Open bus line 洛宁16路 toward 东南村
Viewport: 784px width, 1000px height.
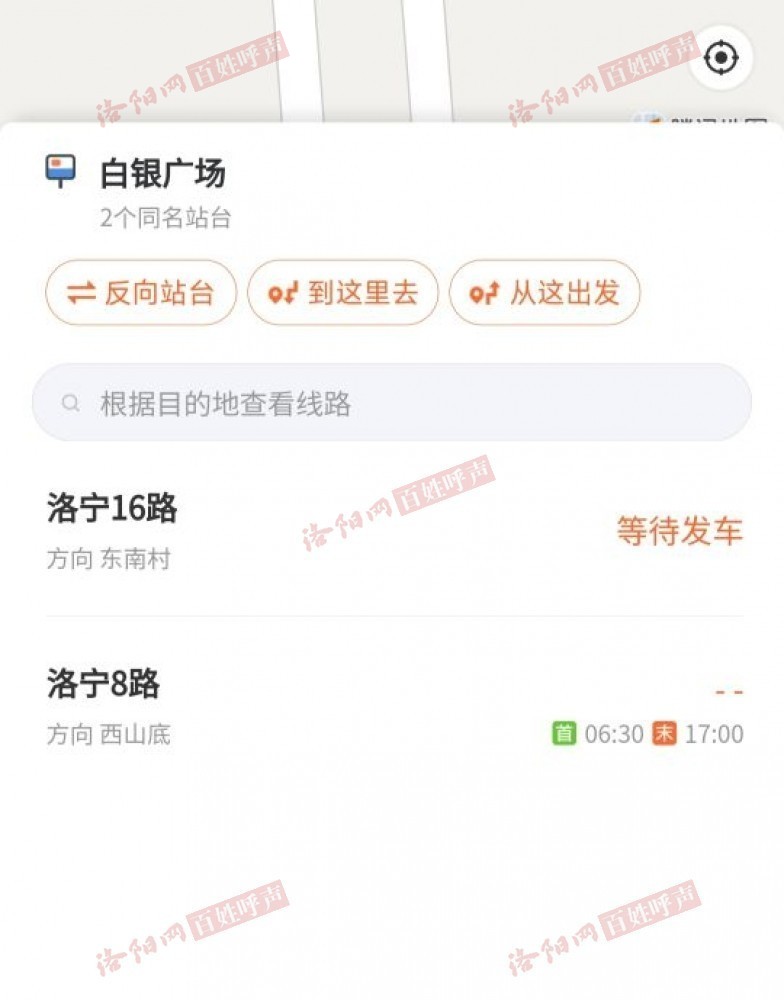click(x=392, y=531)
